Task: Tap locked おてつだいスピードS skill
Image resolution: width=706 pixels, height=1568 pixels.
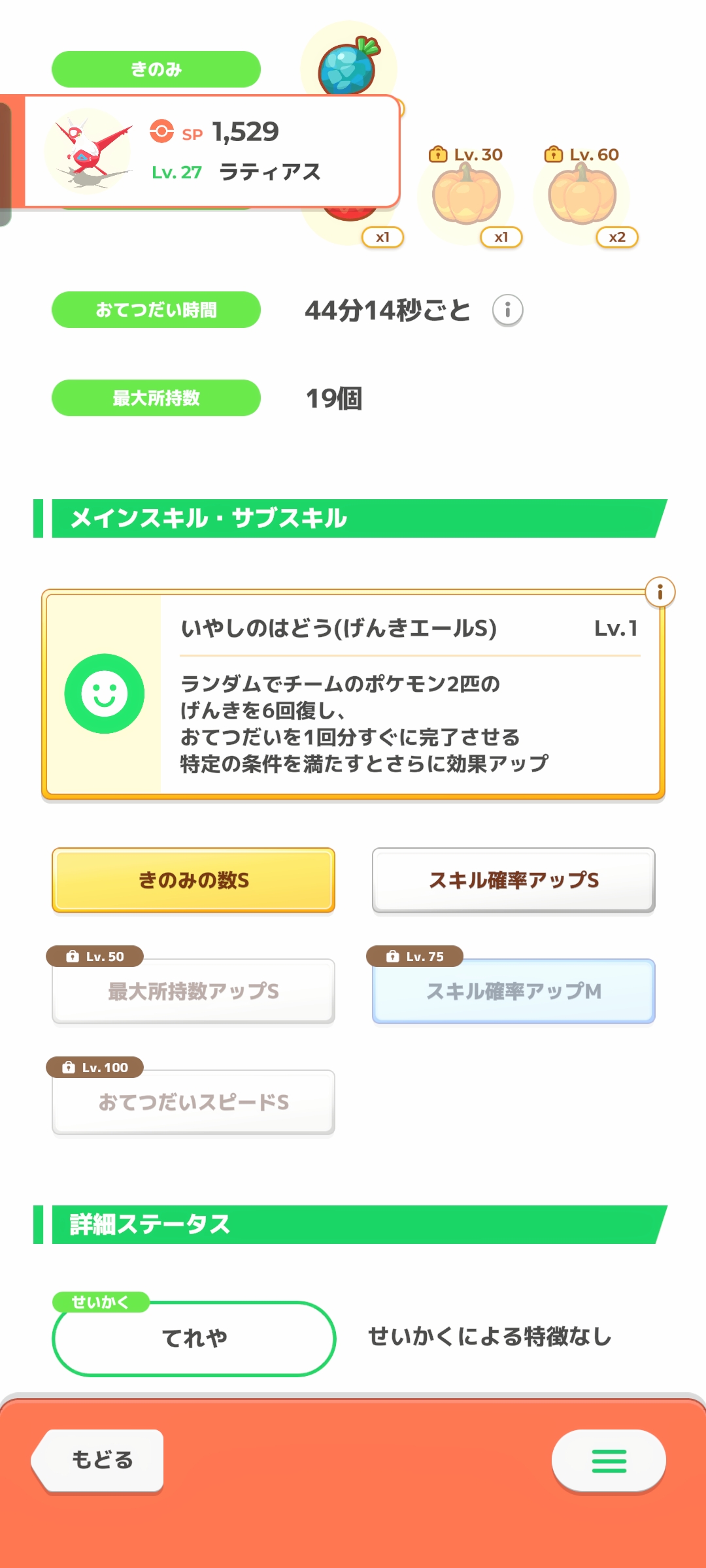Action: (x=193, y=1102)
